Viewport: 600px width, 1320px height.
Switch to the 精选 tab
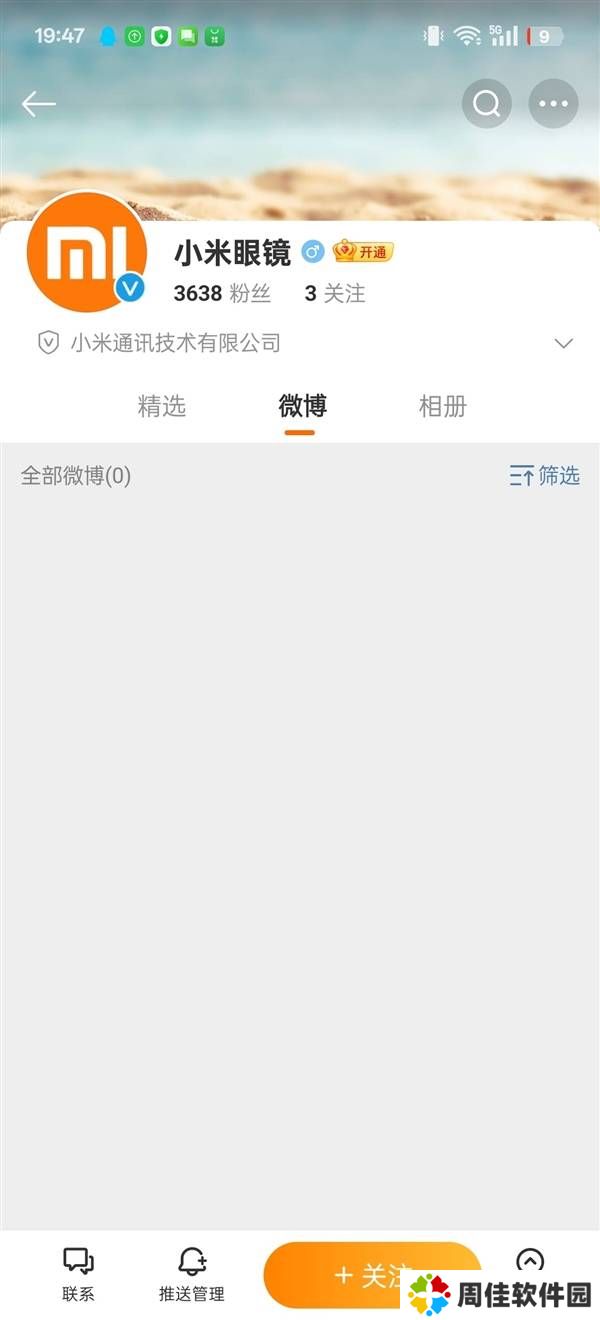pos(162,406)
